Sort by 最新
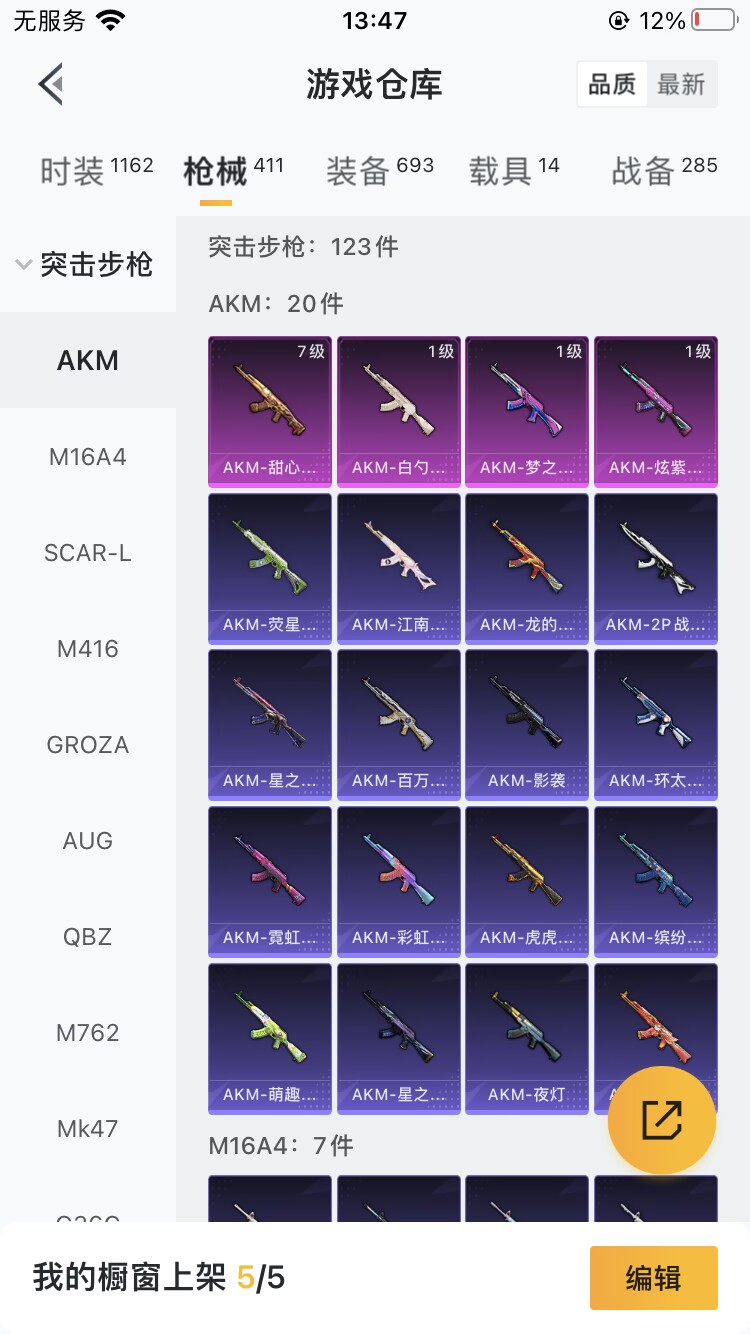Viewport: 750px width, 1334px height. [682, 85]
